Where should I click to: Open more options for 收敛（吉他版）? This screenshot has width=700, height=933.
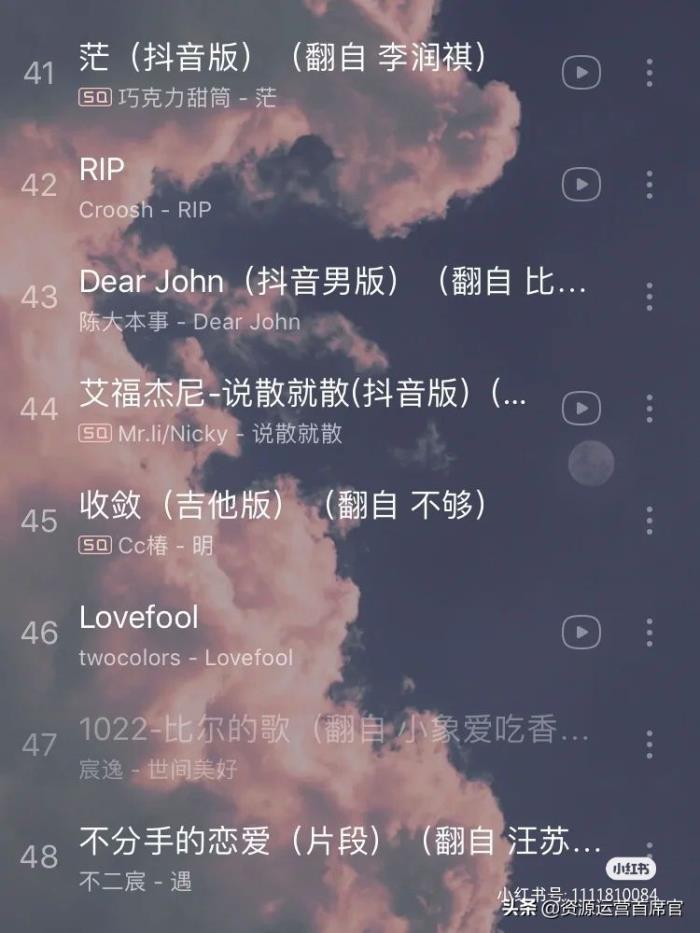tap(649, 520)
